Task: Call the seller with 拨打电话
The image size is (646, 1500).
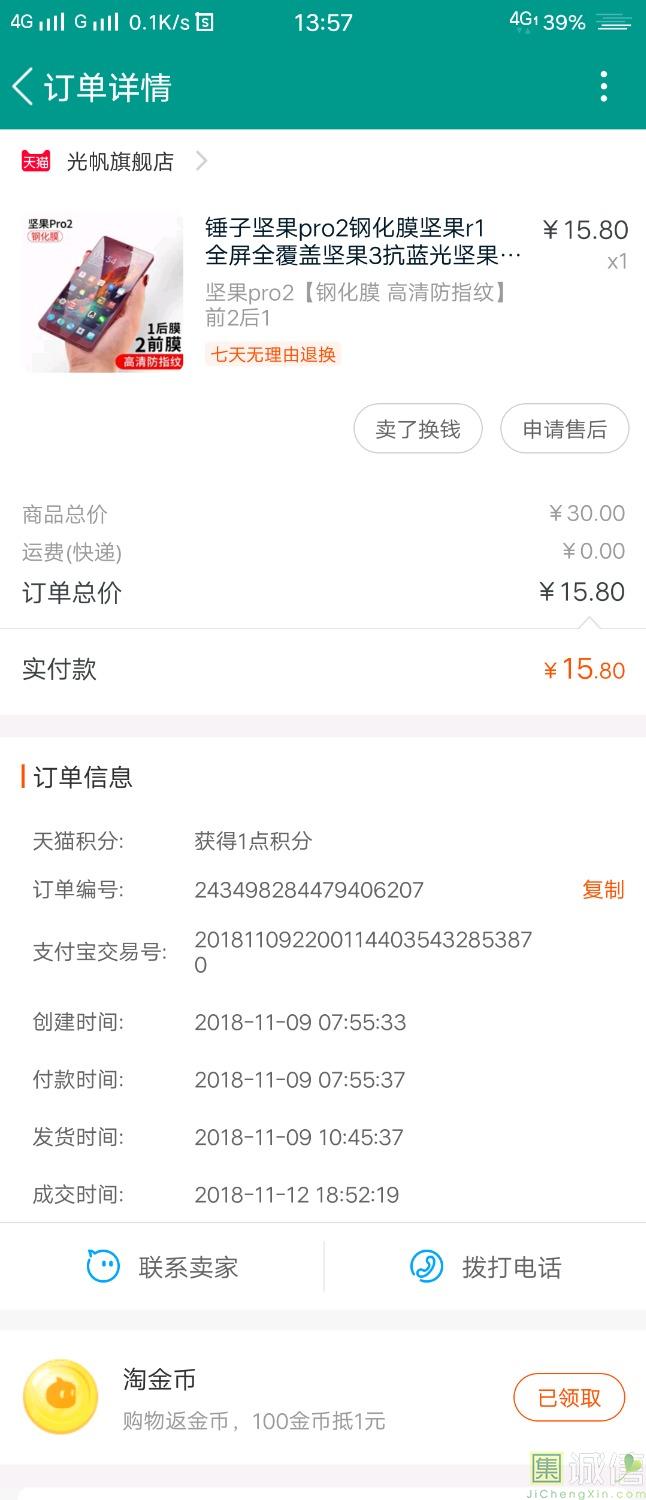Action: click(486, 1267)
